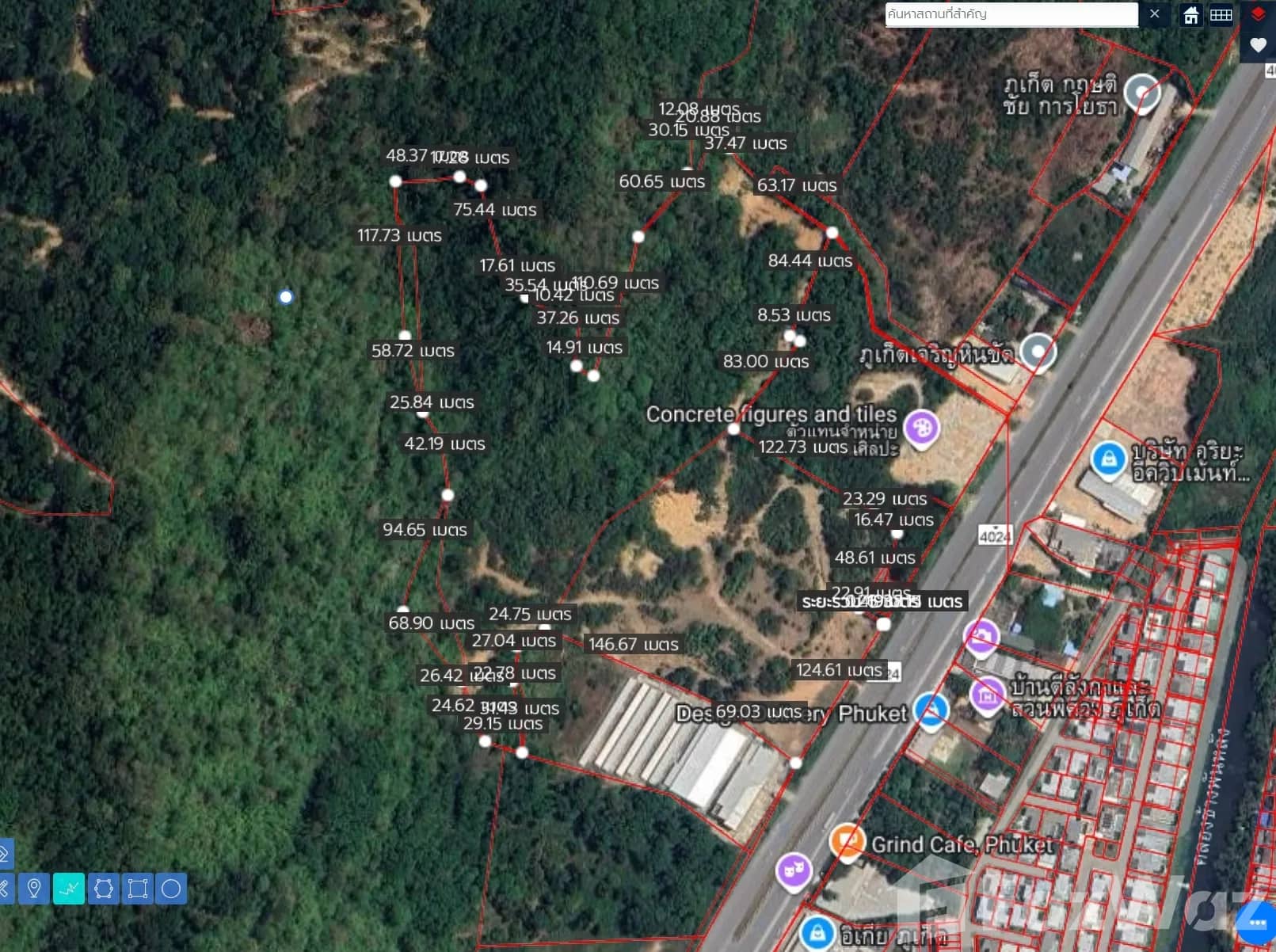Open favorites with the heart icon

1258,45
